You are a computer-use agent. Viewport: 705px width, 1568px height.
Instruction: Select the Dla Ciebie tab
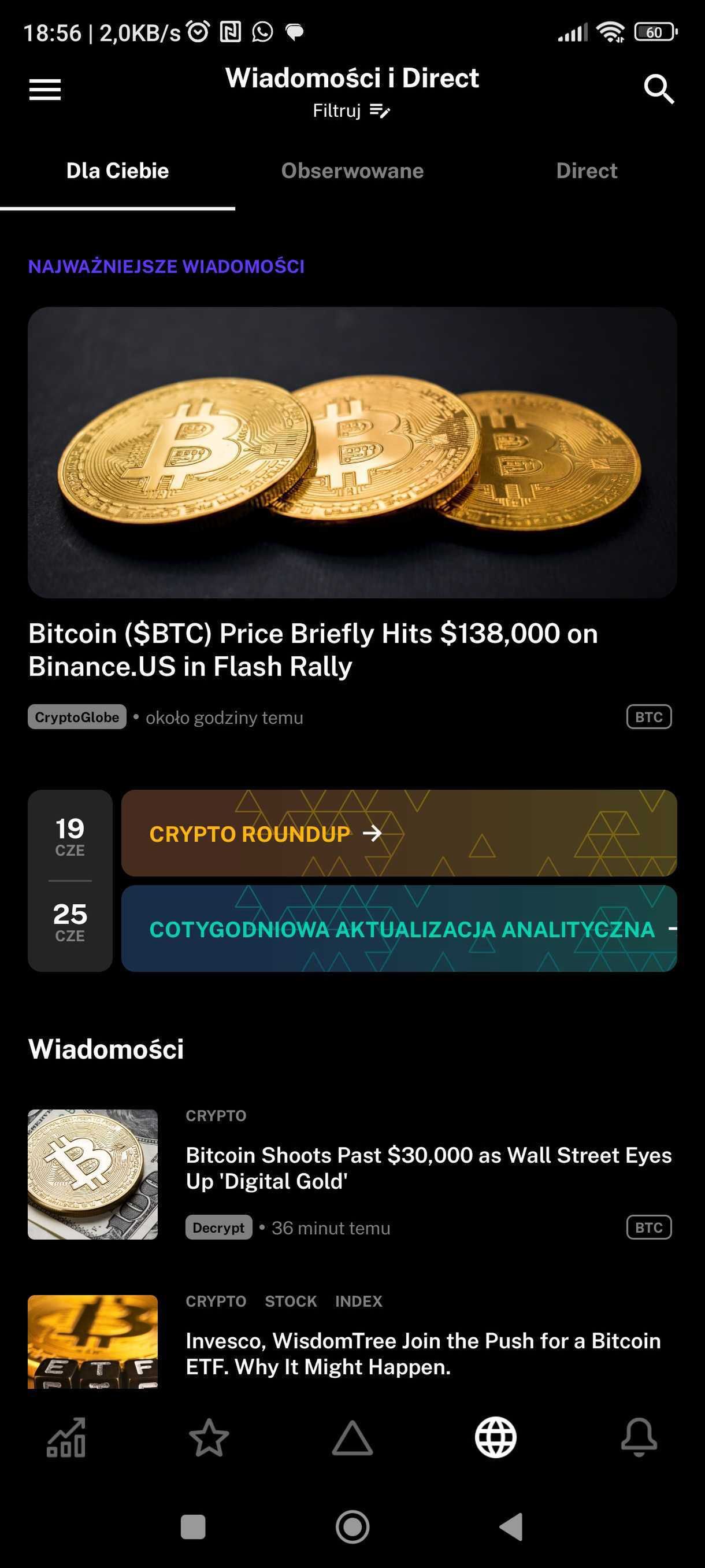point(117,171)
